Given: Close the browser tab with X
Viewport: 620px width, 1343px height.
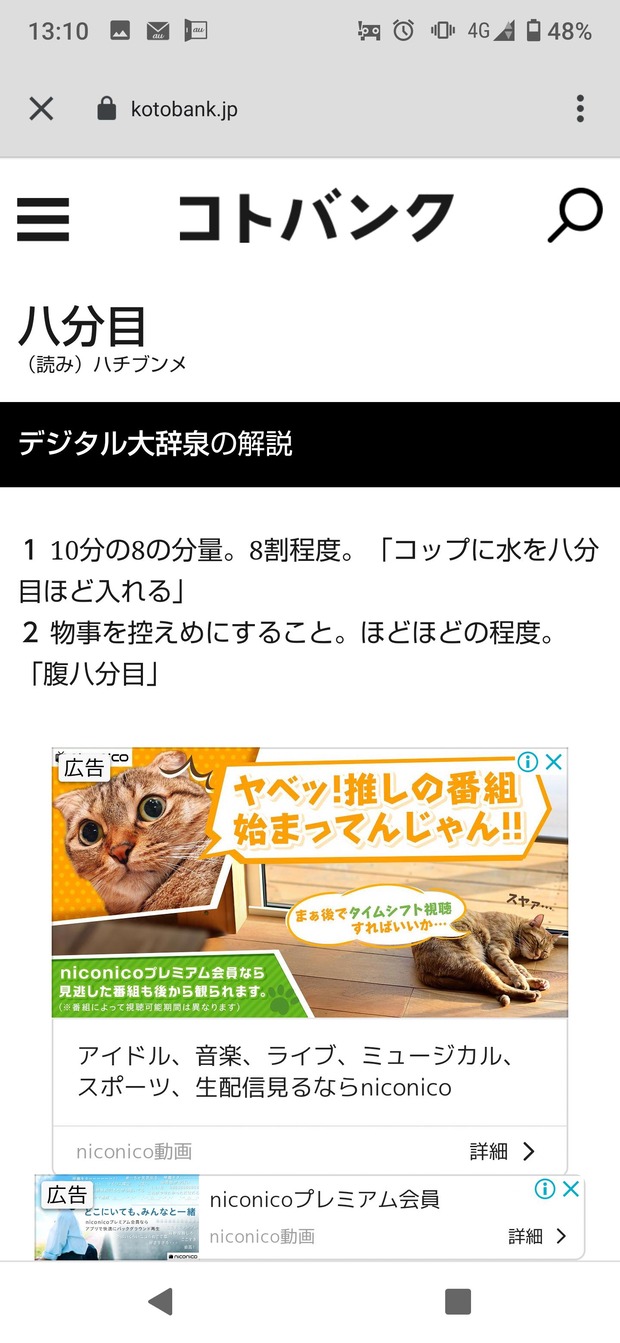Looking at the screenshot, I should point(41,109).
